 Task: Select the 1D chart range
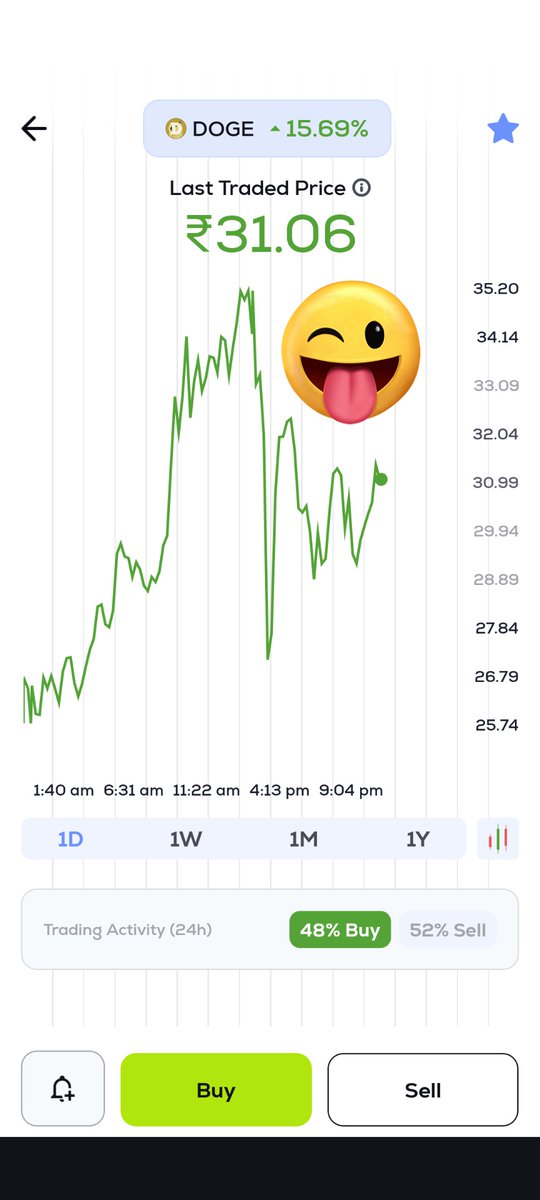coord(70,839)
